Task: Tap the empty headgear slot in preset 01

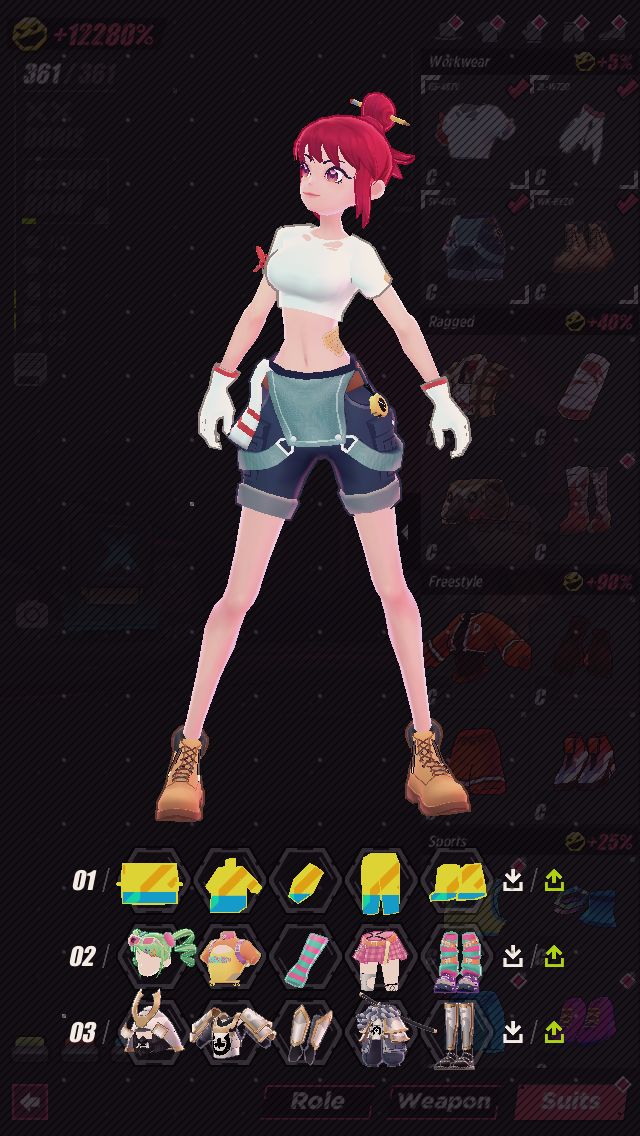Action: [x=151, y=882]
